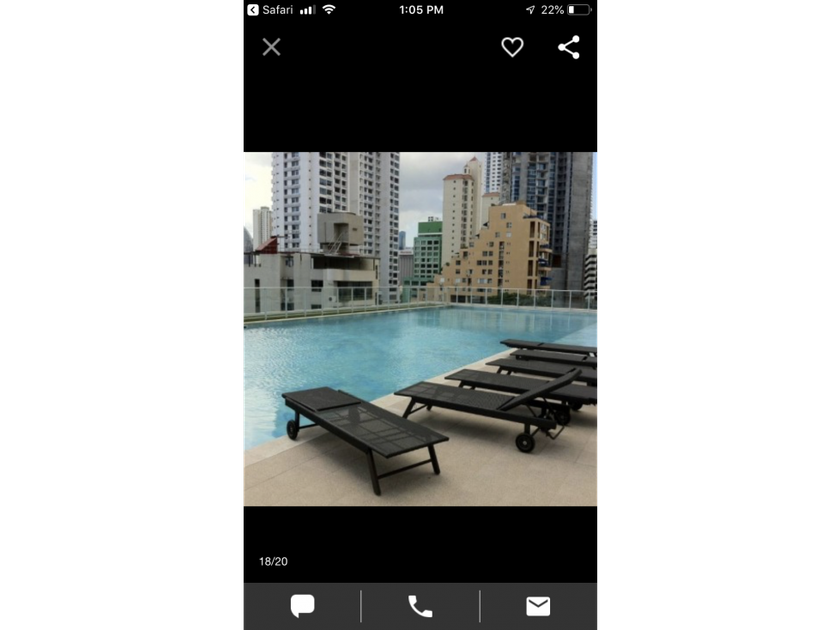
Task: Call the lister via the phone icon
Action: tap(420, 606)
